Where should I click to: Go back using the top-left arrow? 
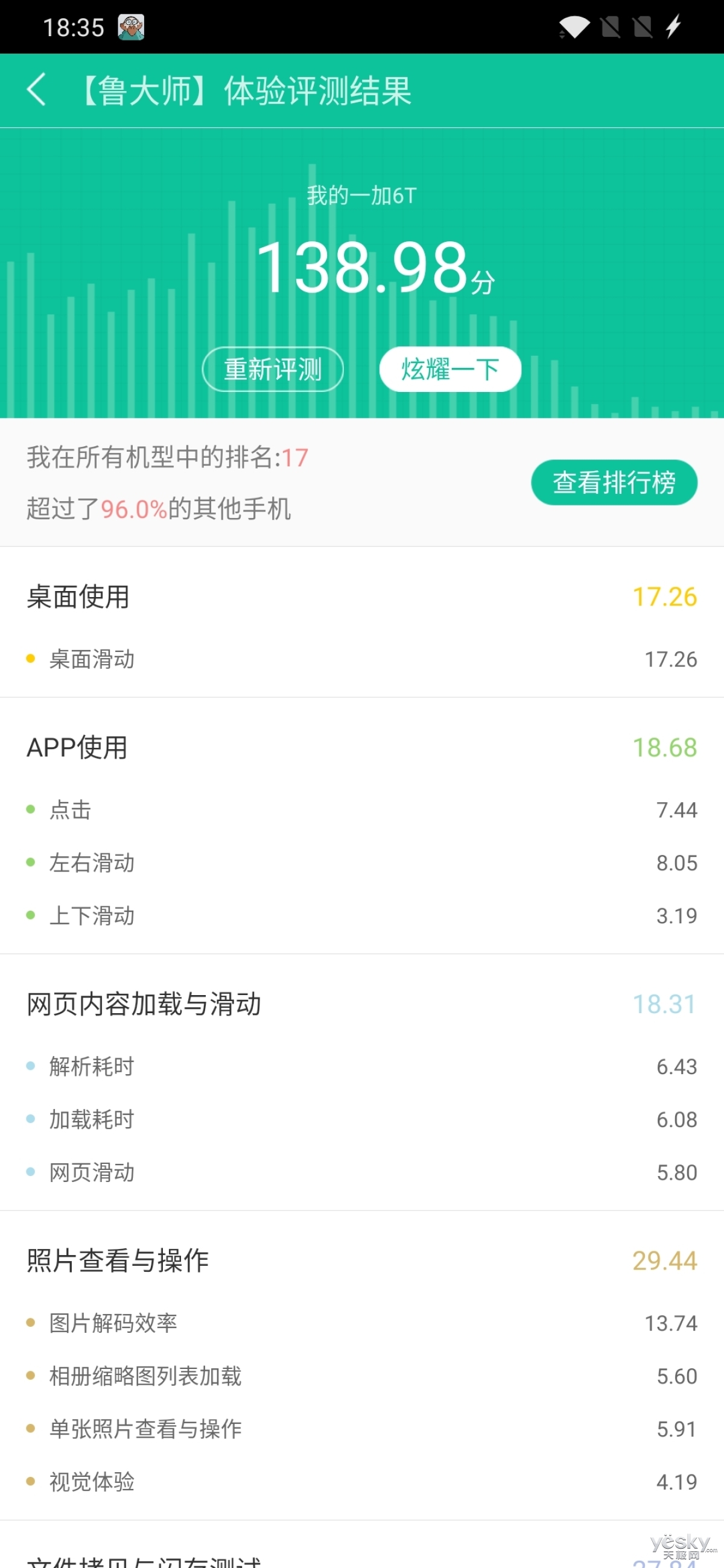pyautogui.click(x=37, y=90)
